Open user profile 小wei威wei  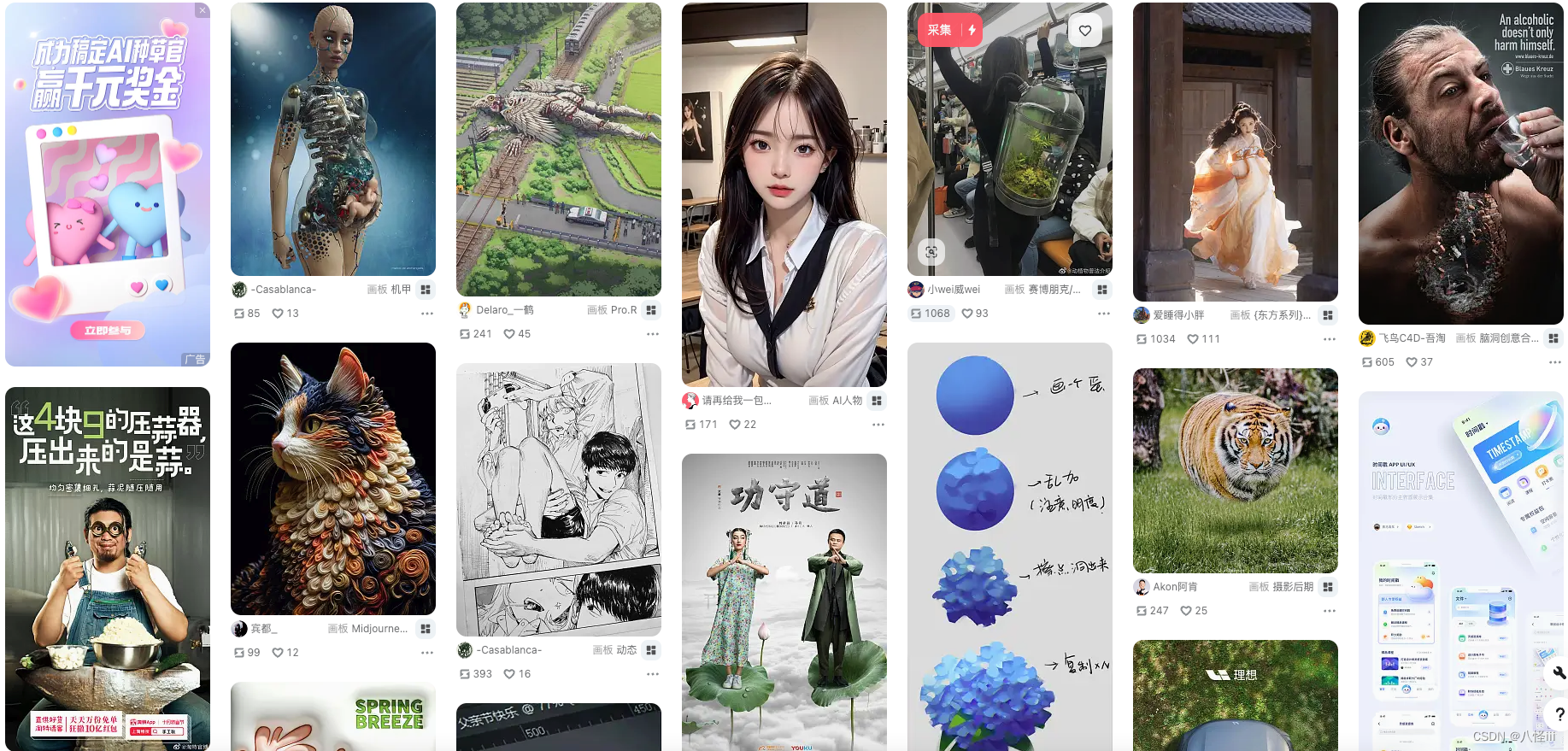tap(954, 290)
